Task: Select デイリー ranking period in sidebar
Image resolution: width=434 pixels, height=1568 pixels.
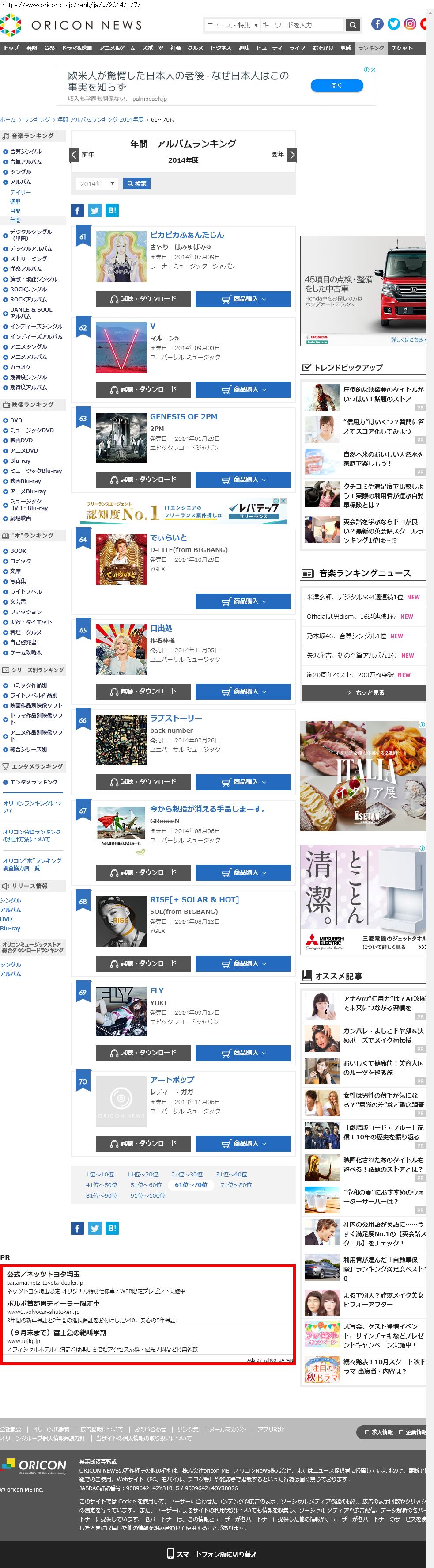Action: (x=20, y=192)
